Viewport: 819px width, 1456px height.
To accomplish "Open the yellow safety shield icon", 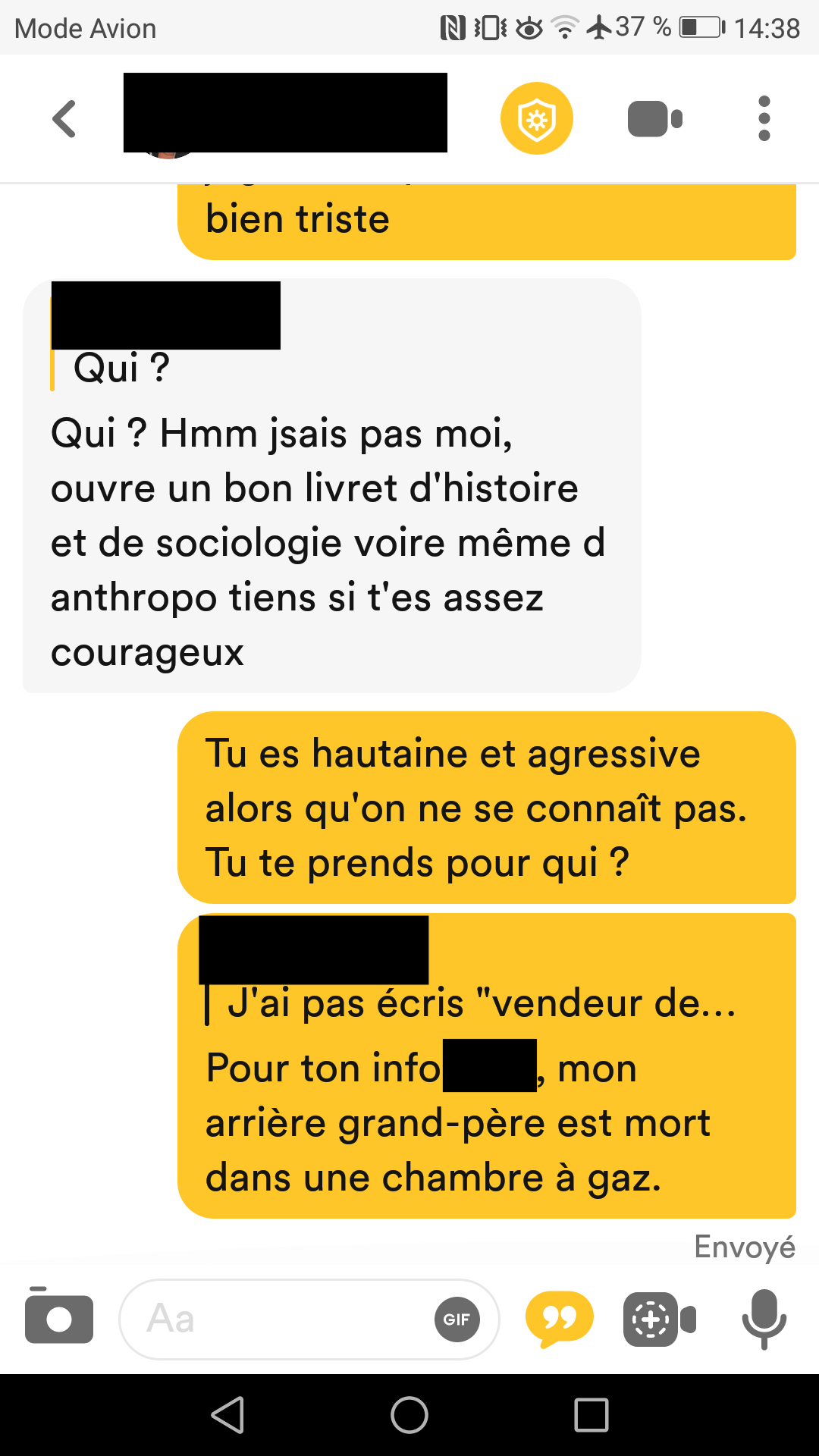I will pyautogui.click(x=537, y=118).
